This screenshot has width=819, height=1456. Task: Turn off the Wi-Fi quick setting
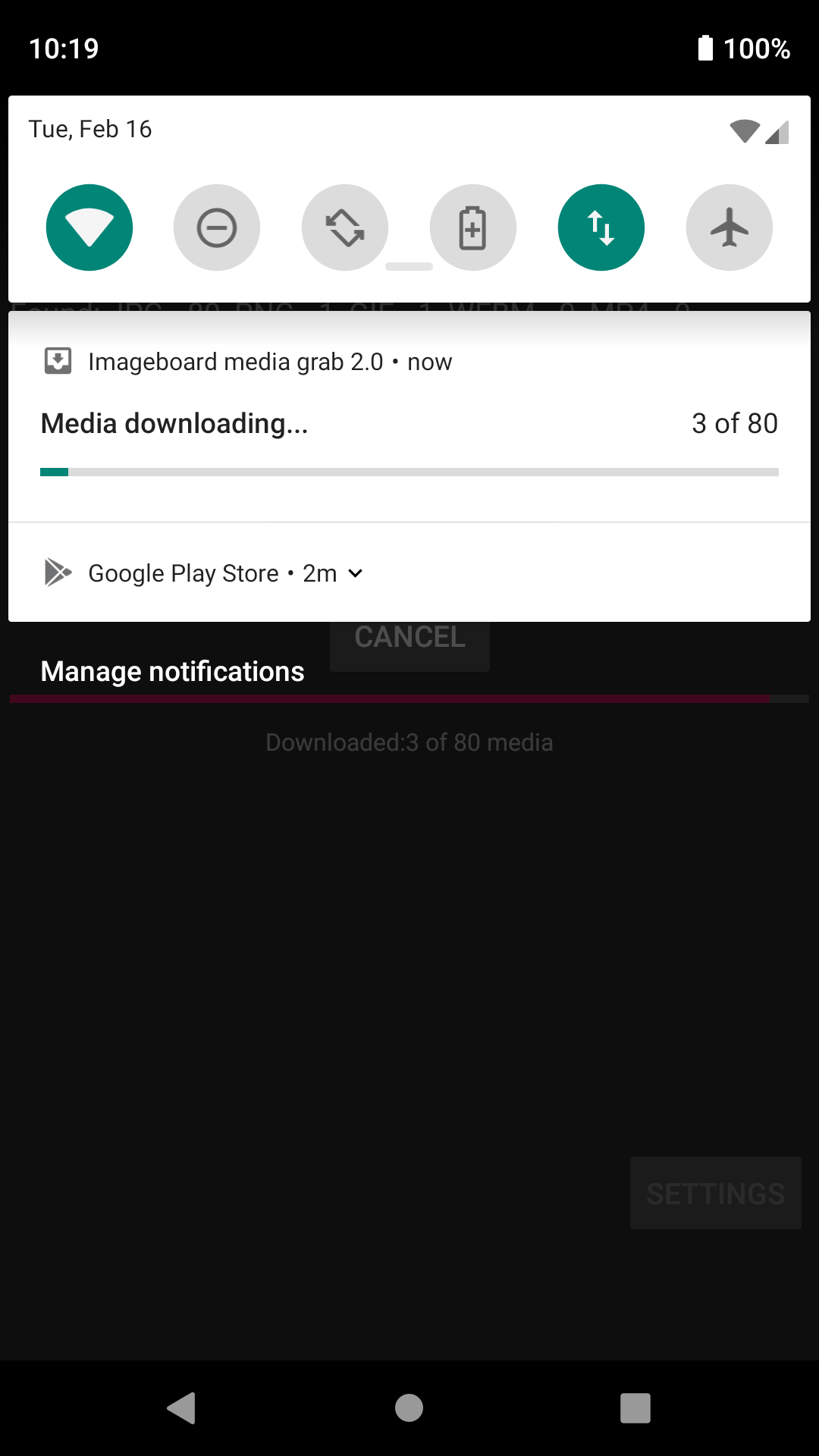click(89, 227)
